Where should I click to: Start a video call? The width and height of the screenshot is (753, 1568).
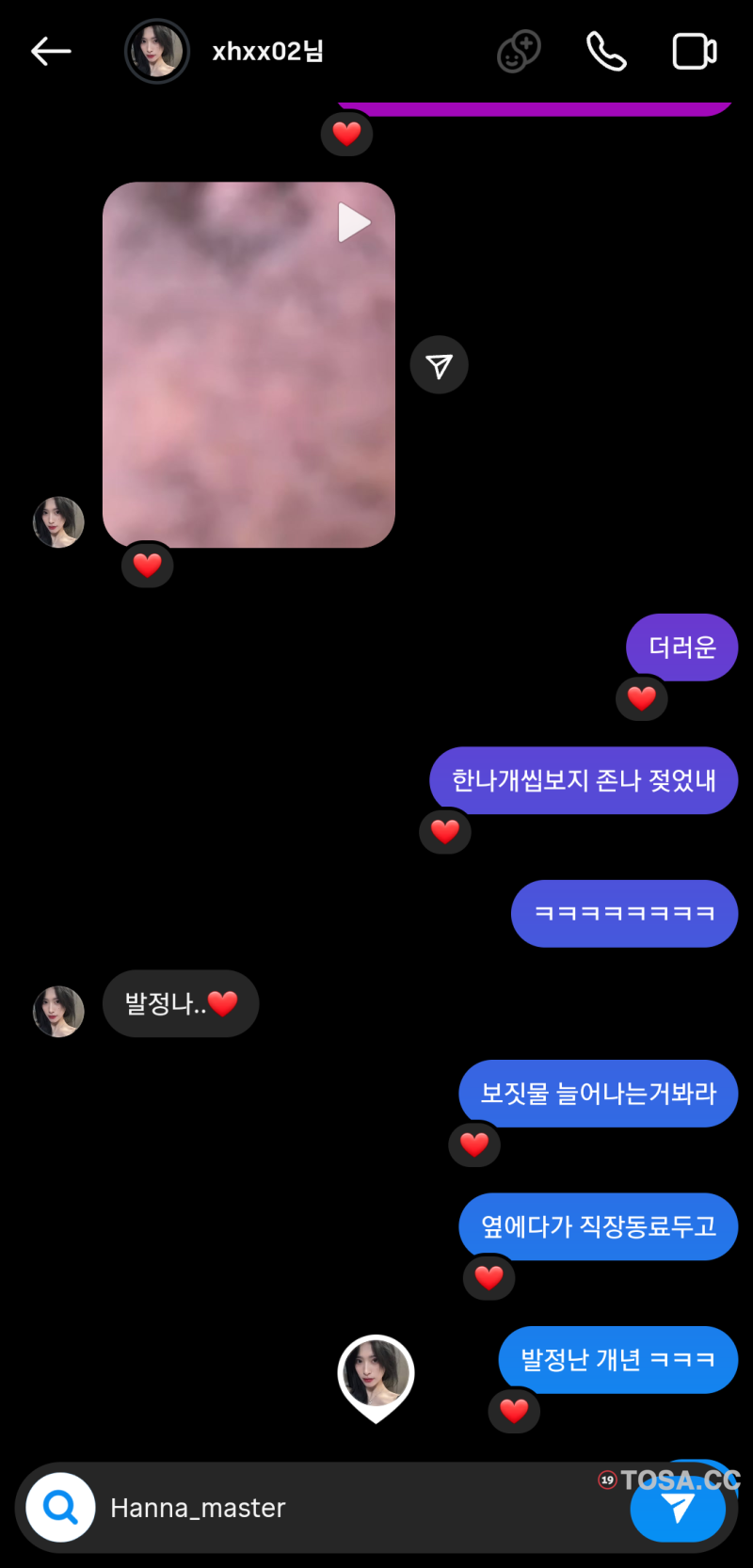tap(695, 52)
